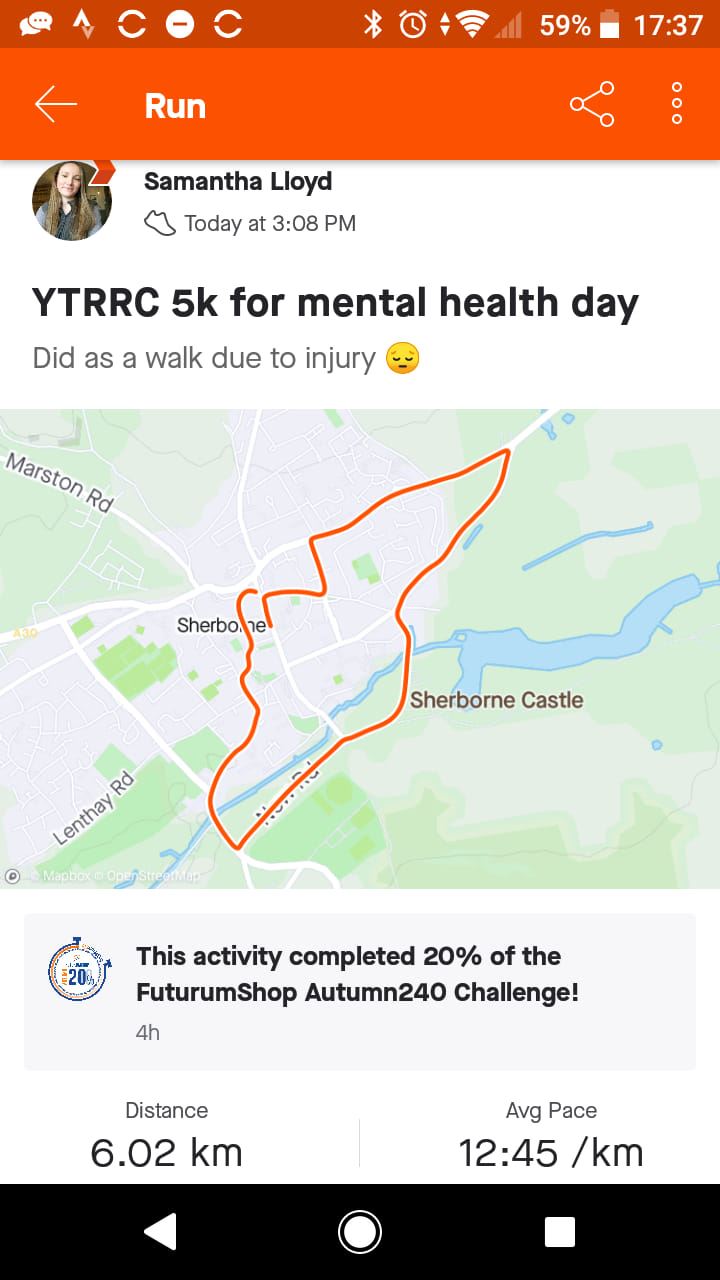Open the route map of Sherborne
Viewport: 720px width, 1280px height.
click(360, 648)
